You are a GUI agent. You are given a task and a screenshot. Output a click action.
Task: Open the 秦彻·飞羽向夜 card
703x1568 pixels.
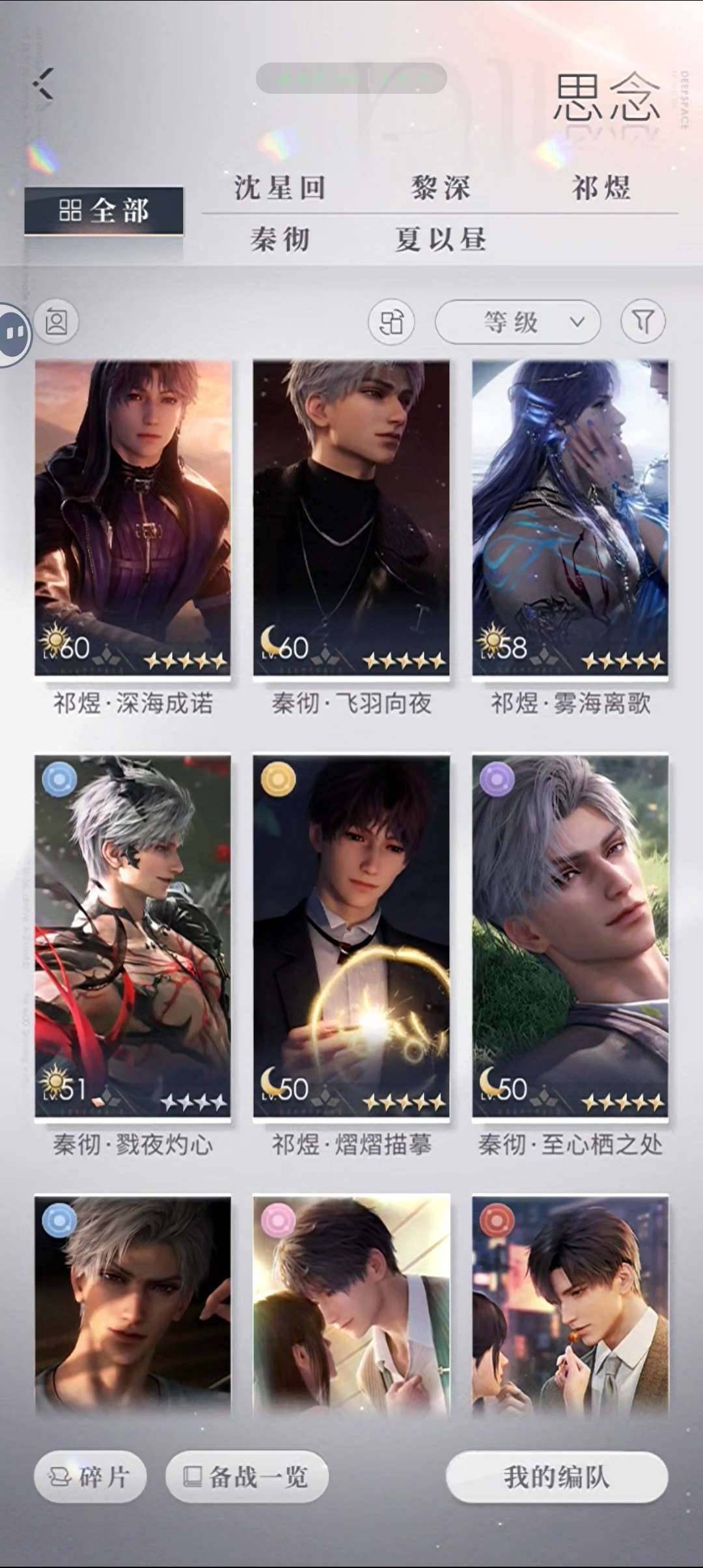click(351, 518)
